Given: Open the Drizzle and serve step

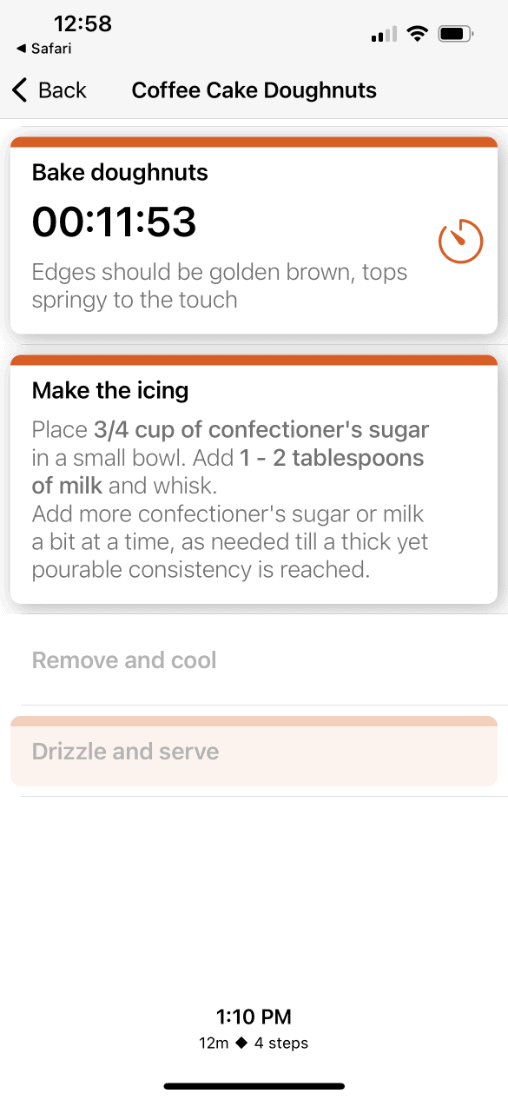Looking at the screenshot, I should click(254, 751).
